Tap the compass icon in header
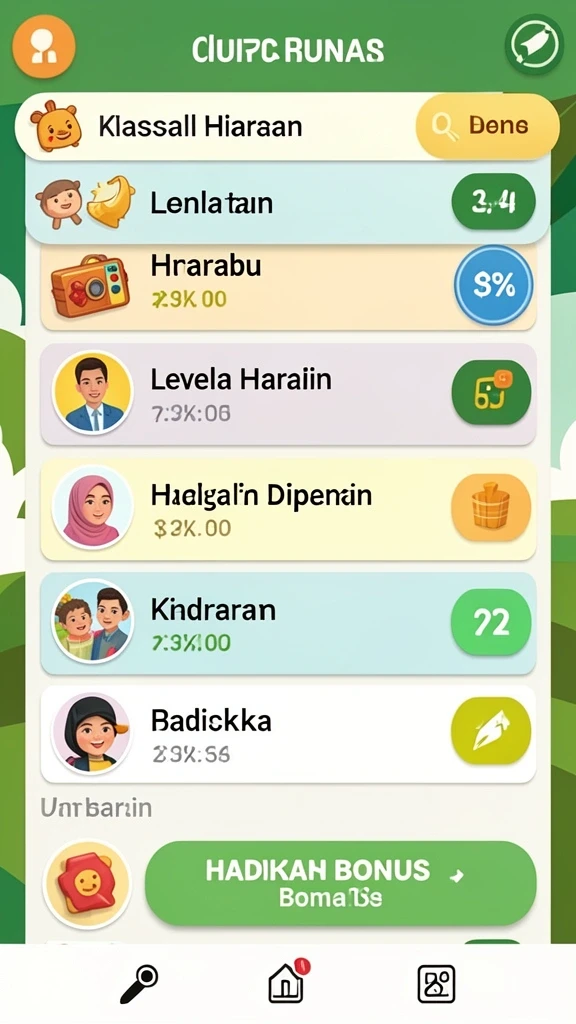This screenshot has height=1024, width=576. [x=534, y=45]
